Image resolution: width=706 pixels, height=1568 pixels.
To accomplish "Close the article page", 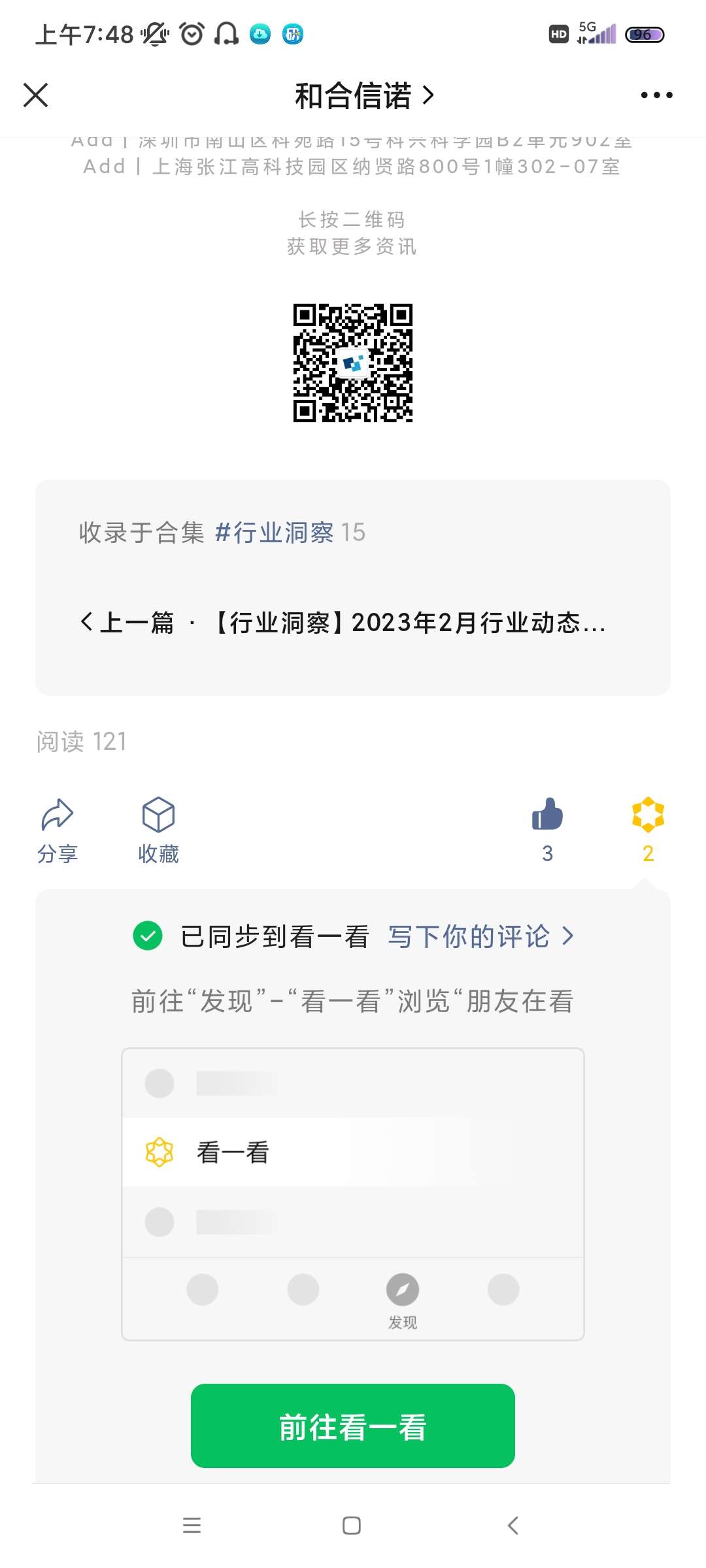I will coord(36,95).
